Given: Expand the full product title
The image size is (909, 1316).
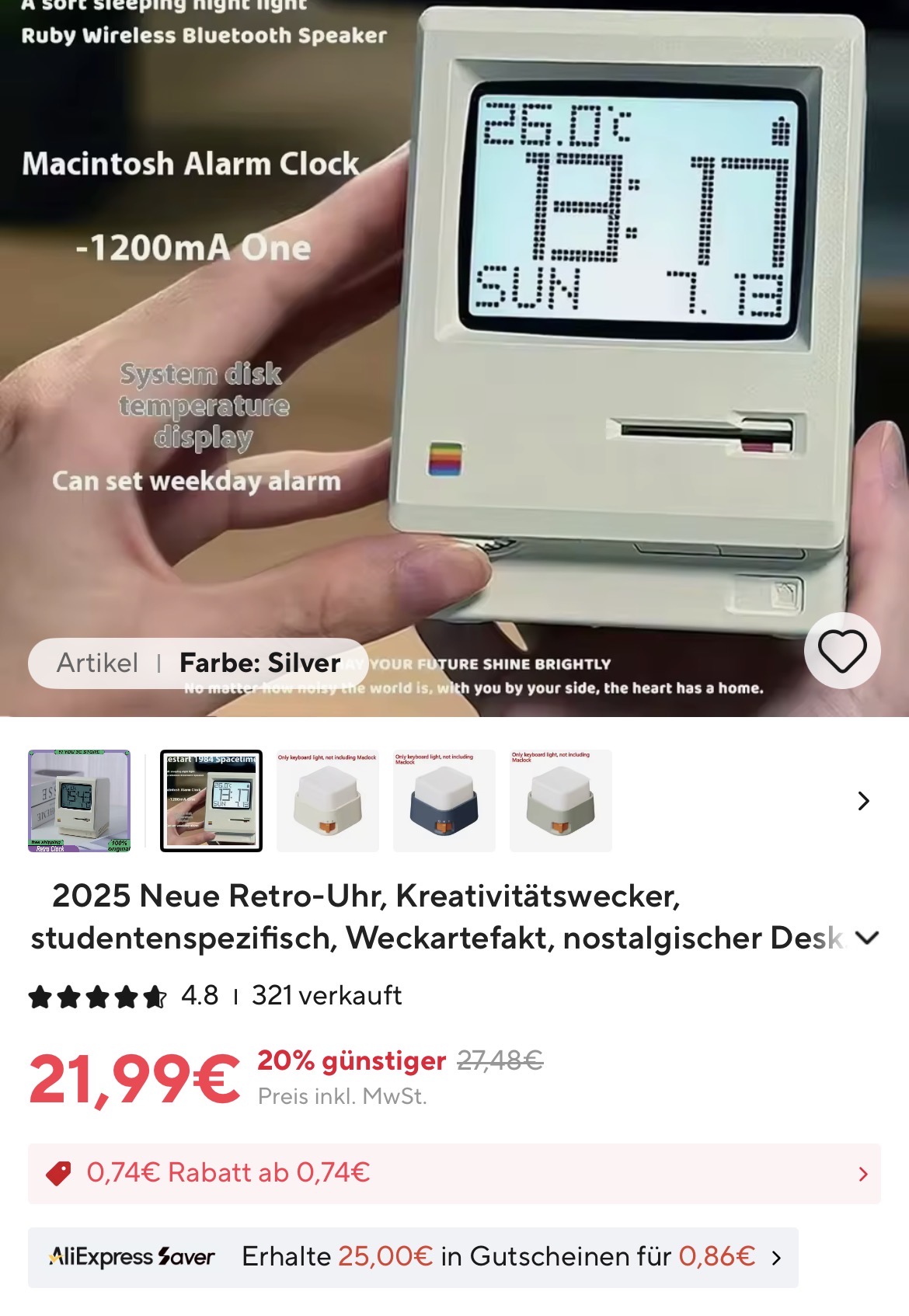Looking at the screenshot, I should [866, 938].
